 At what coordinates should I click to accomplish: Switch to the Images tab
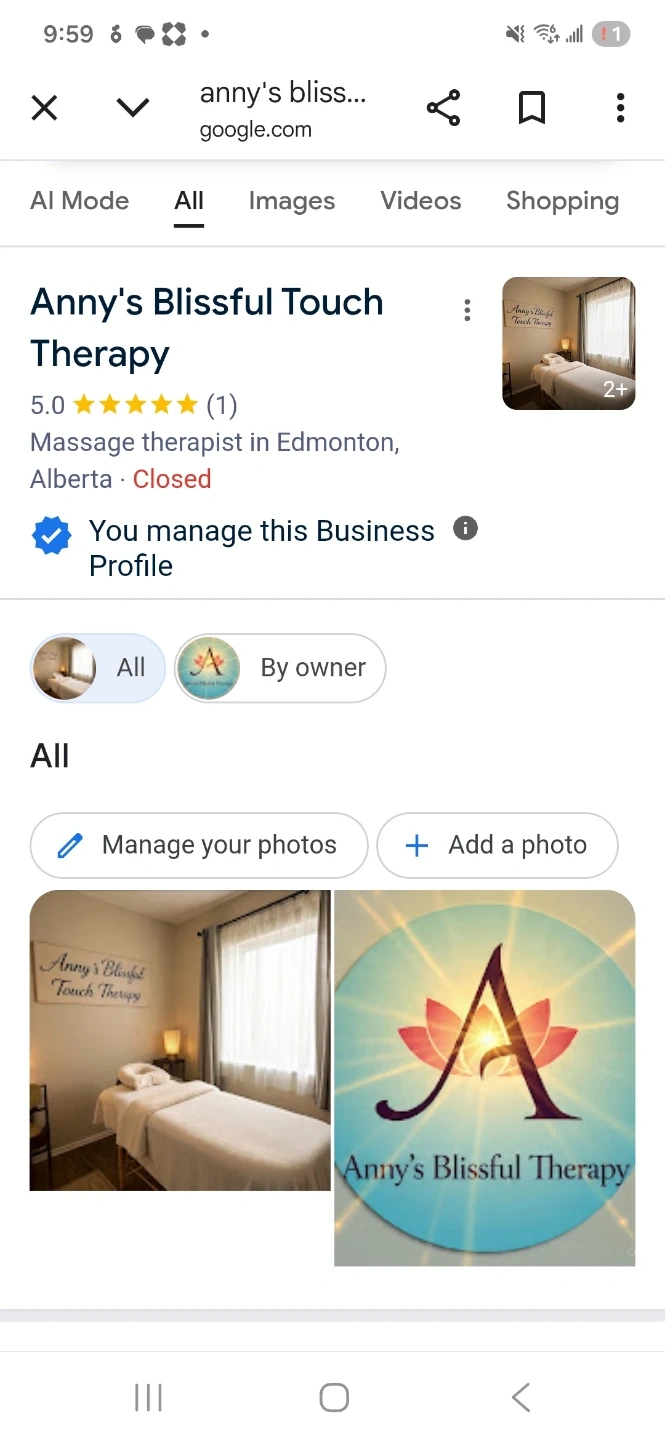(x=291, y=201)
